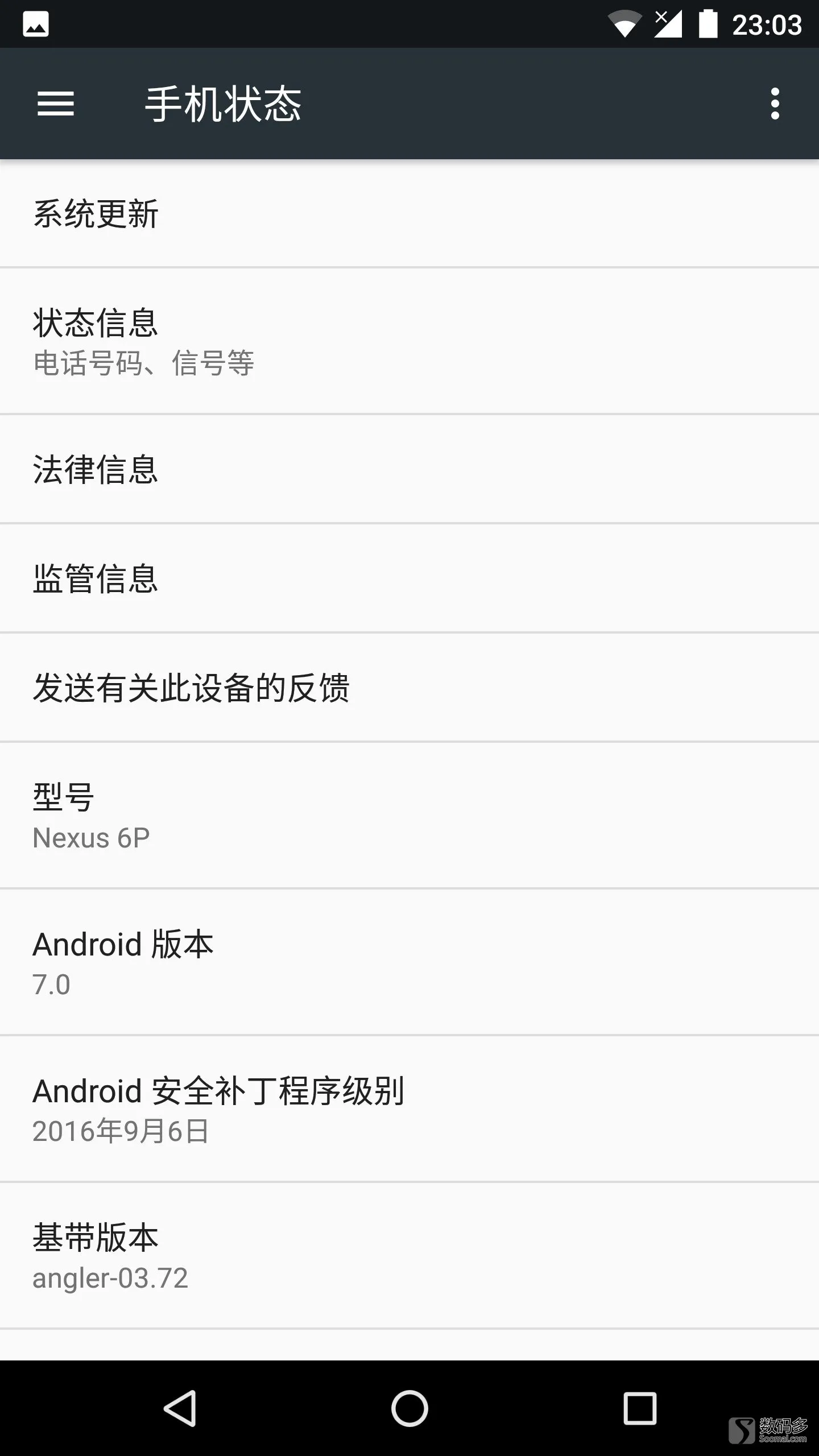Open 状态信息 status details
Screen dimensions: 819x1456
[409, 341]
